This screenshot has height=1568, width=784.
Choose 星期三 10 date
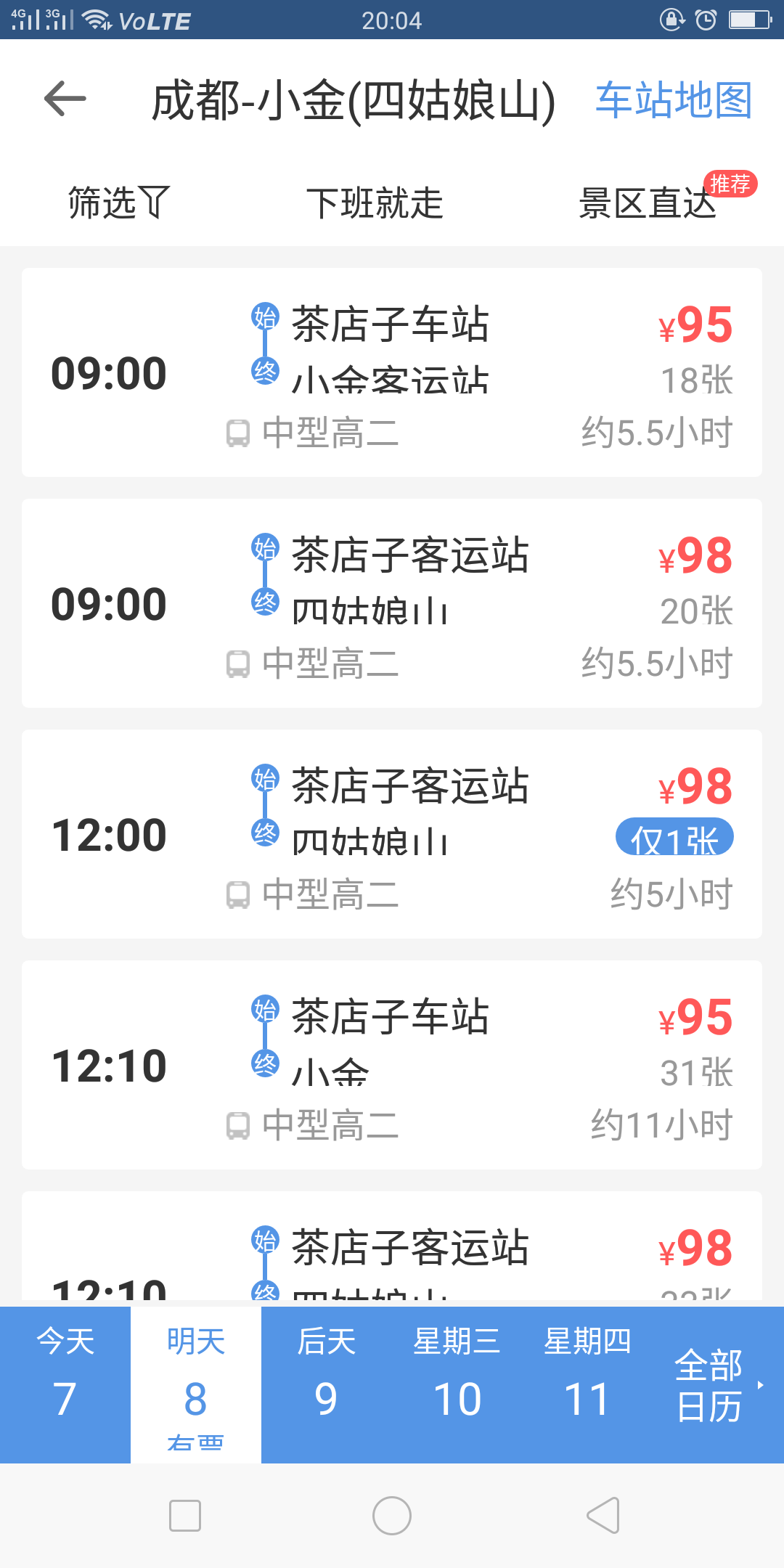coord(457,1384)
